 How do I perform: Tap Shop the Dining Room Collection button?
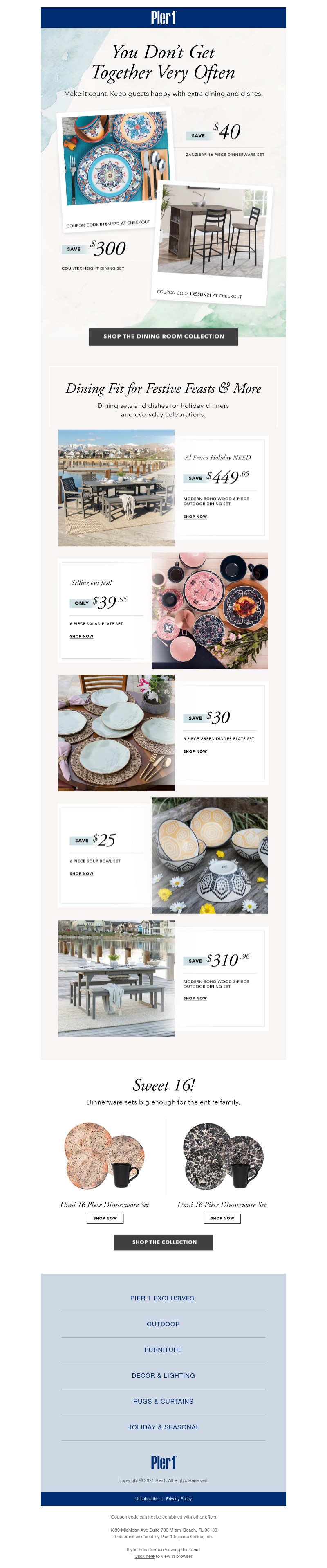163,336
